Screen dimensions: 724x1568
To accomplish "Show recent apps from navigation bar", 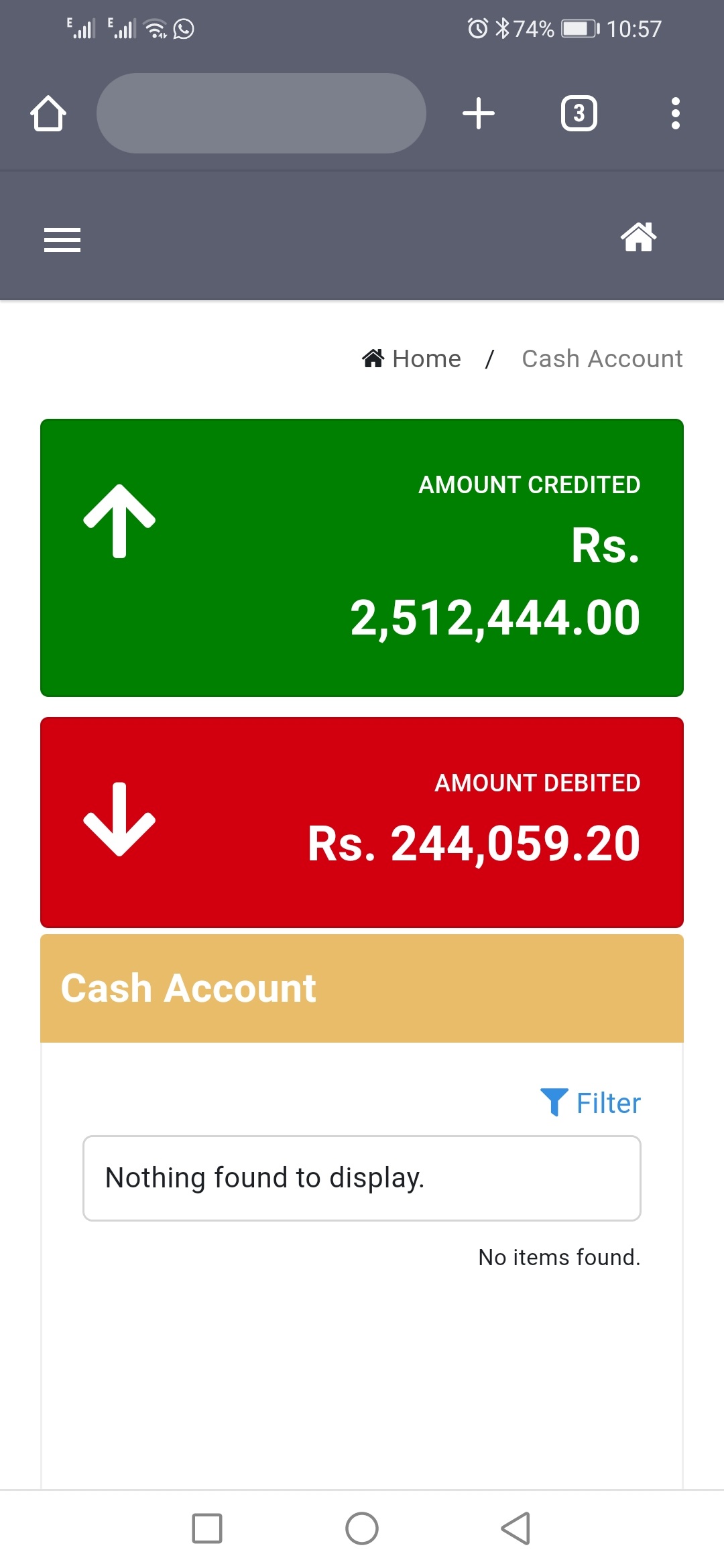I will [207, 1528].
